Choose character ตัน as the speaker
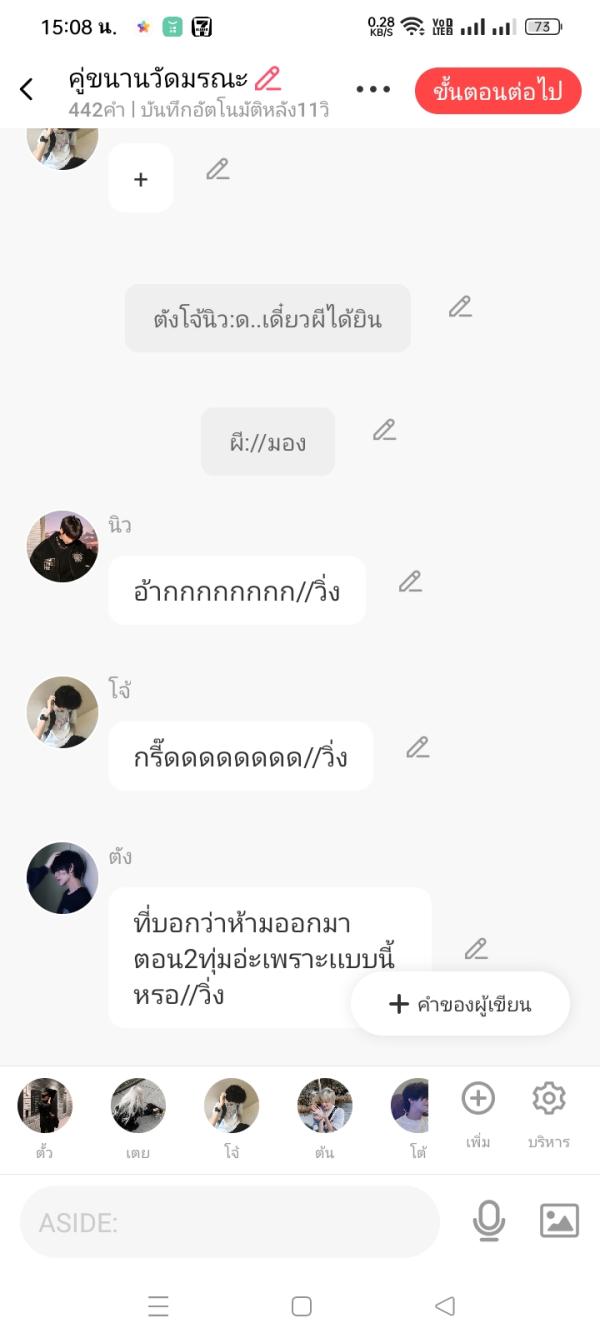The width and height of the screenshot is (600, 1343). pos(324,1106)
